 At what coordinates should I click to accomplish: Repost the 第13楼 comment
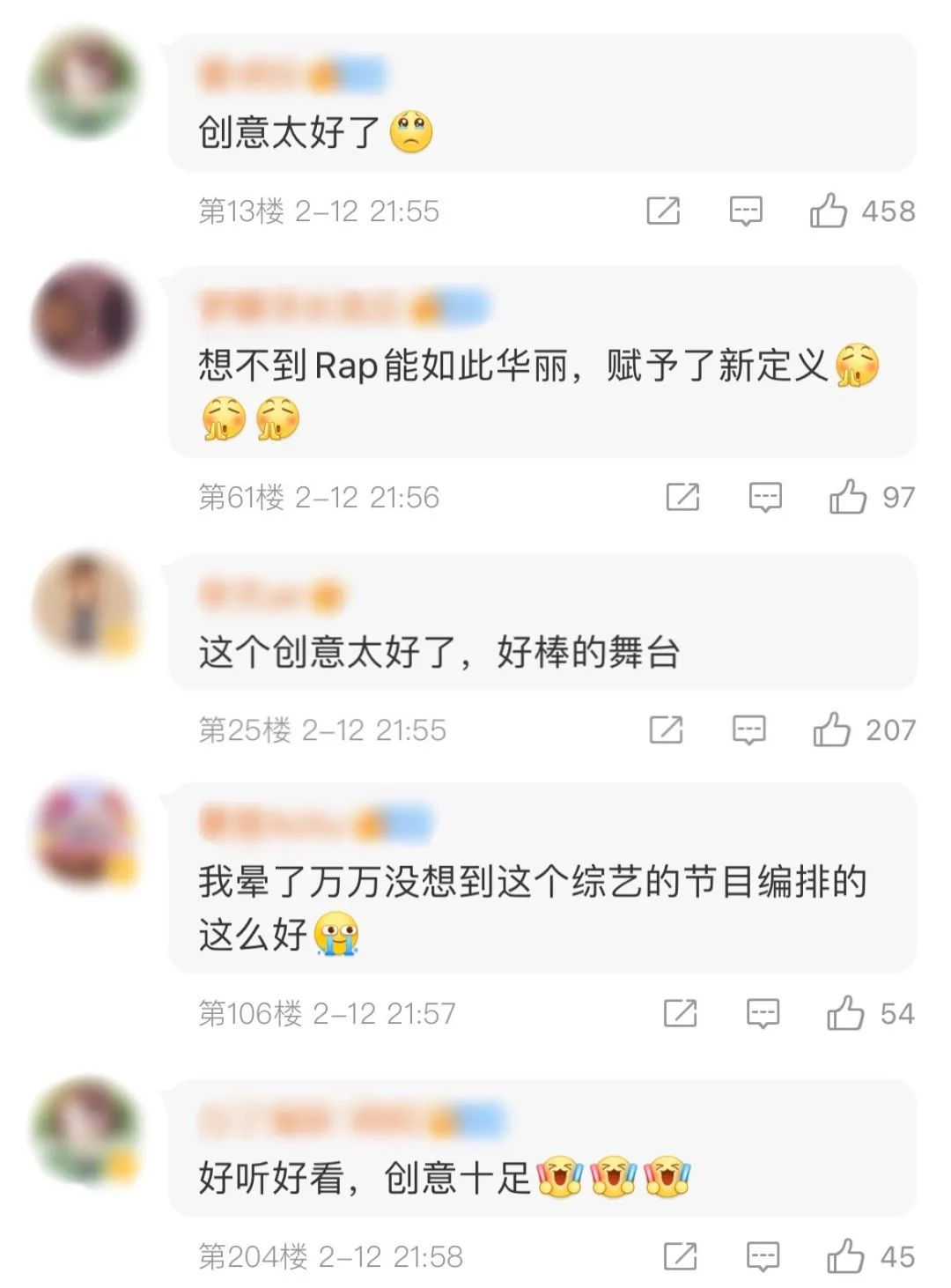click(663, 211)
